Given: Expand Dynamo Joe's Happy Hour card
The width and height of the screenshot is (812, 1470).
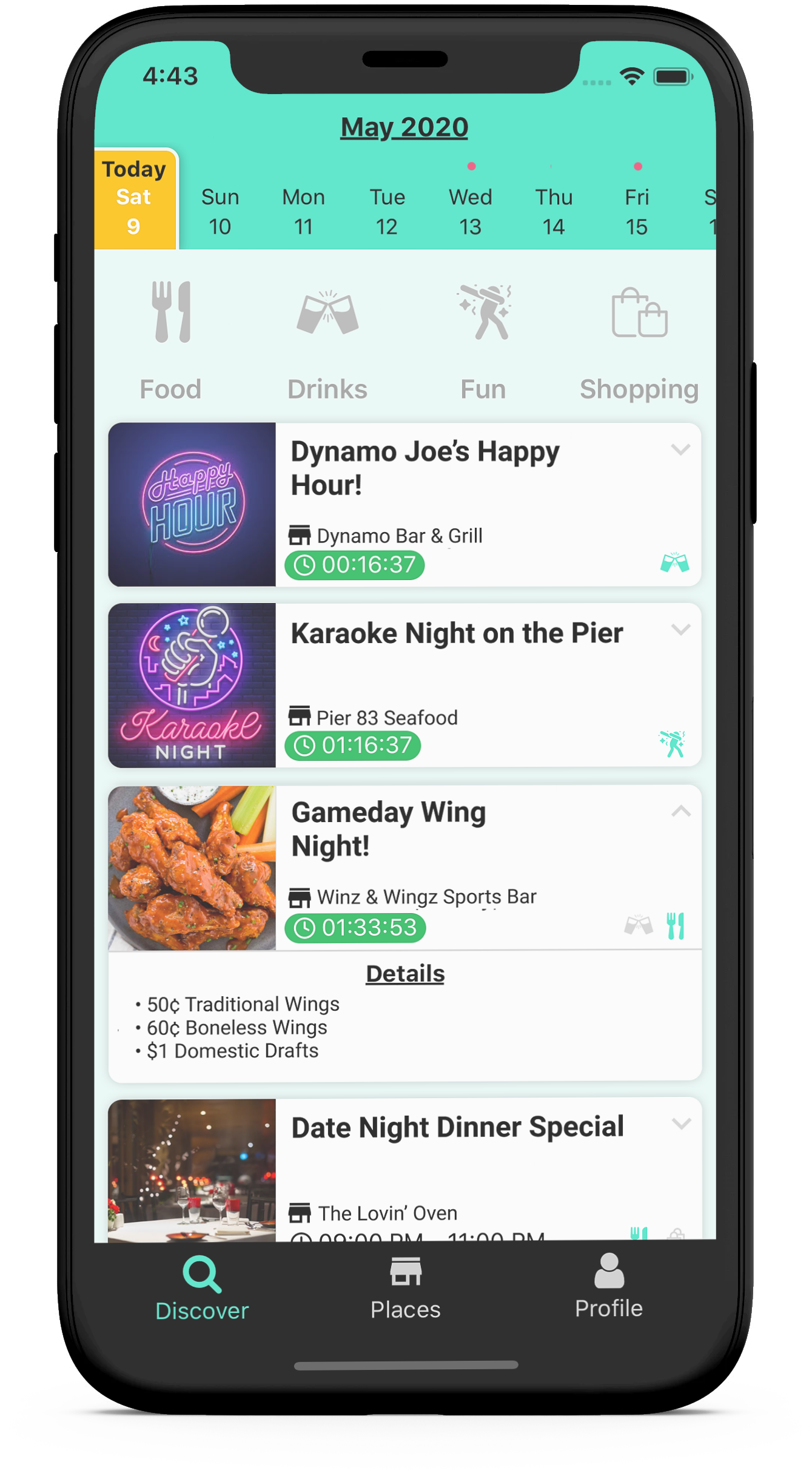Looking at the screenshot, I should [680, 450].
